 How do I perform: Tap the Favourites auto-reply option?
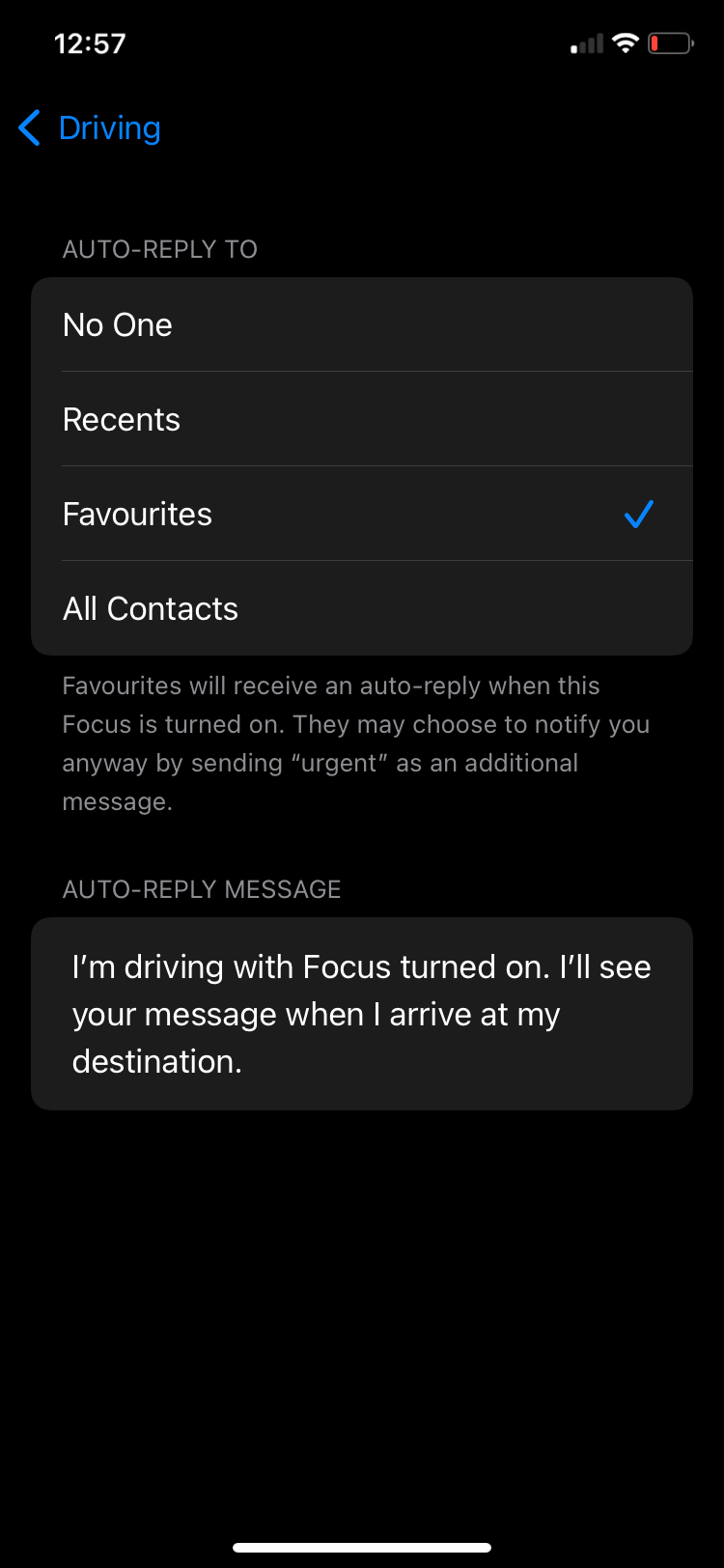pos(361,515)
